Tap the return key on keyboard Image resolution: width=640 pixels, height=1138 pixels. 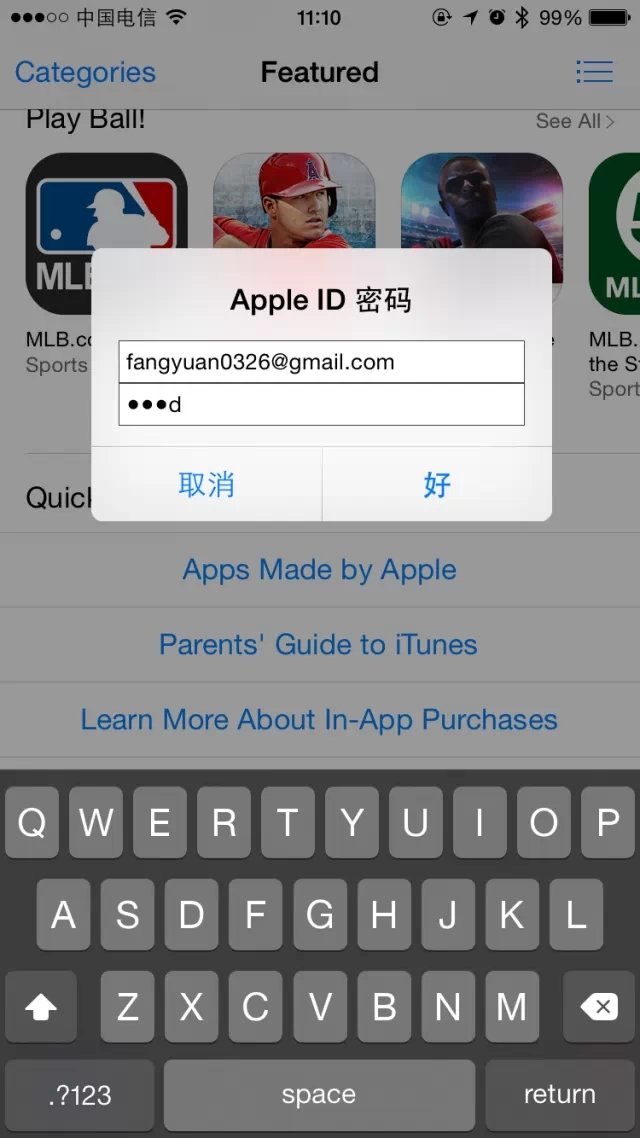coord(559,1095)
